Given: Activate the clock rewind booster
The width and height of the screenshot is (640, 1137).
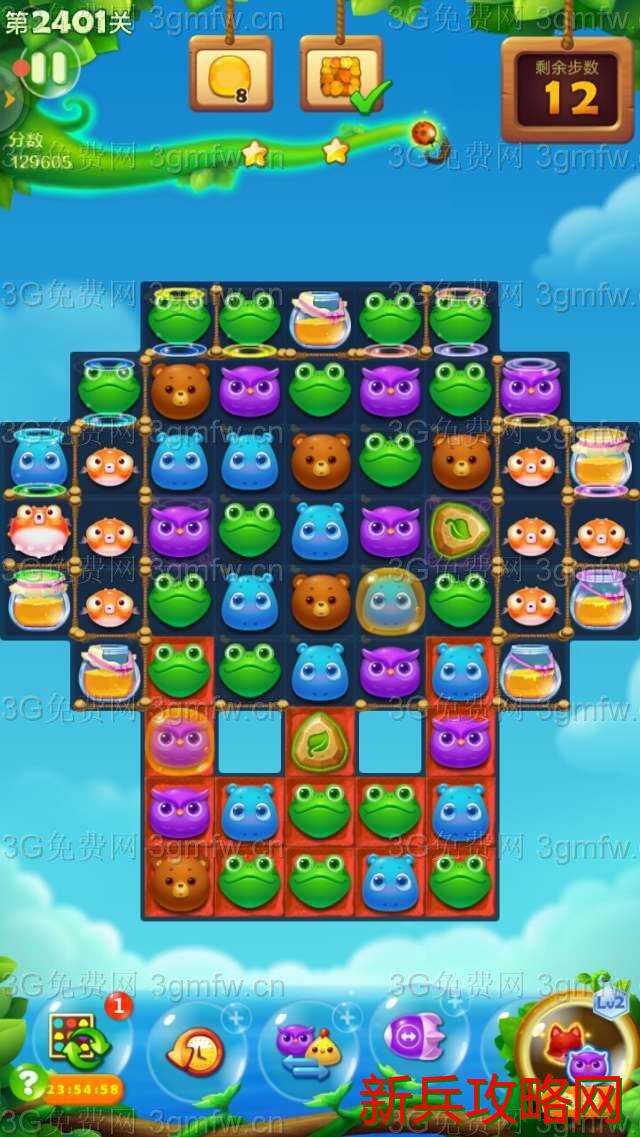Looking at the screenshot, I should coord(196,1047).
